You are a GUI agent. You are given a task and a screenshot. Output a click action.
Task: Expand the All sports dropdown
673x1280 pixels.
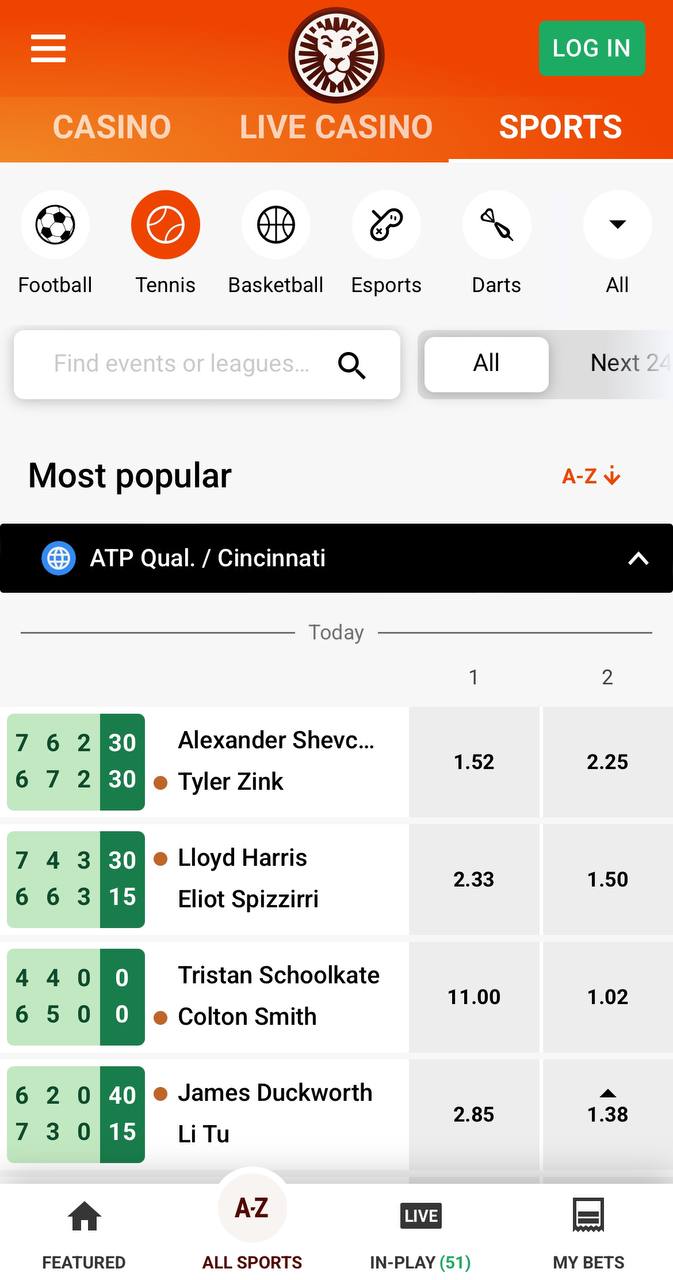coord(617,244)
